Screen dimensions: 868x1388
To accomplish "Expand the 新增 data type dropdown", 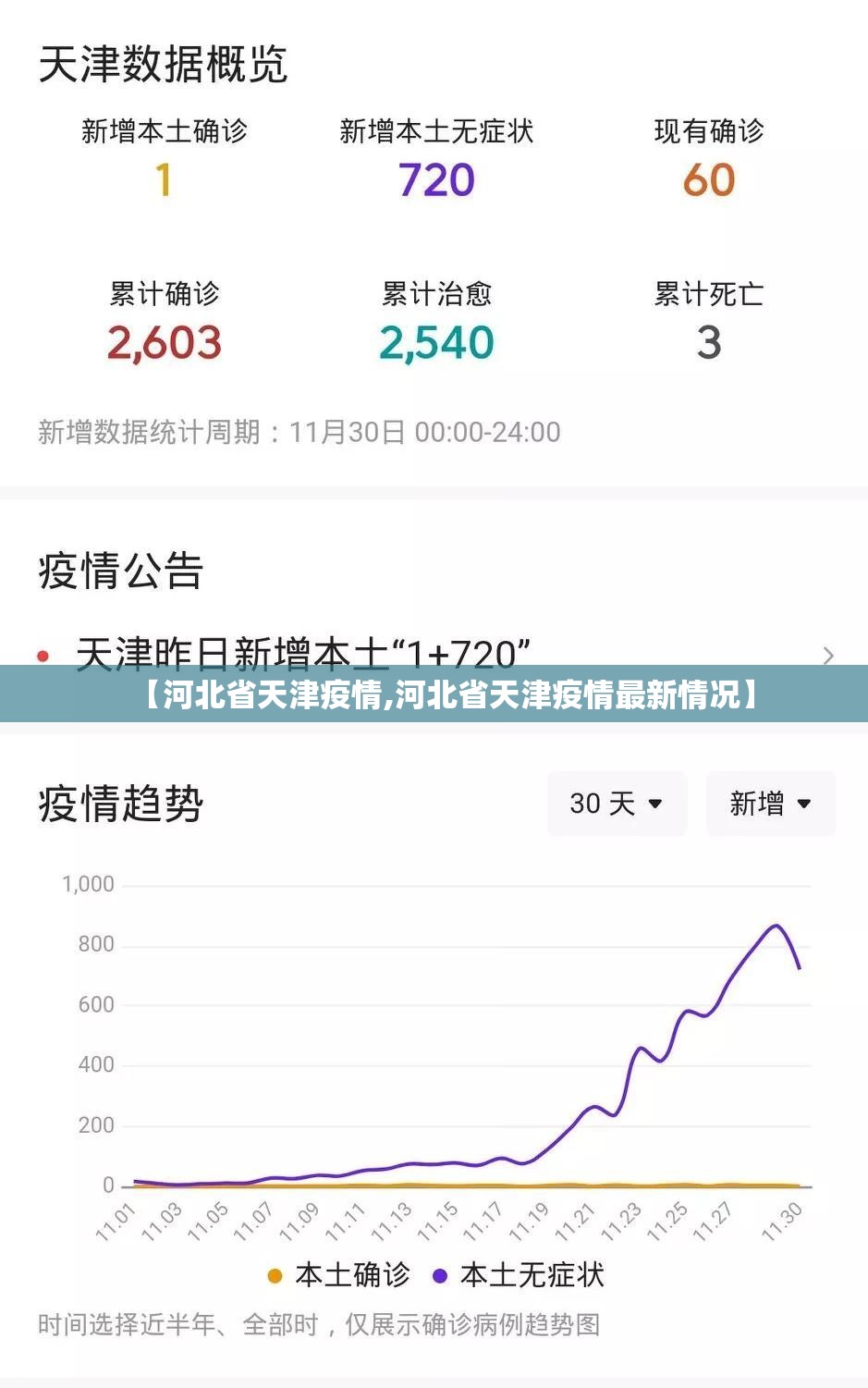I will pos(770,803).
